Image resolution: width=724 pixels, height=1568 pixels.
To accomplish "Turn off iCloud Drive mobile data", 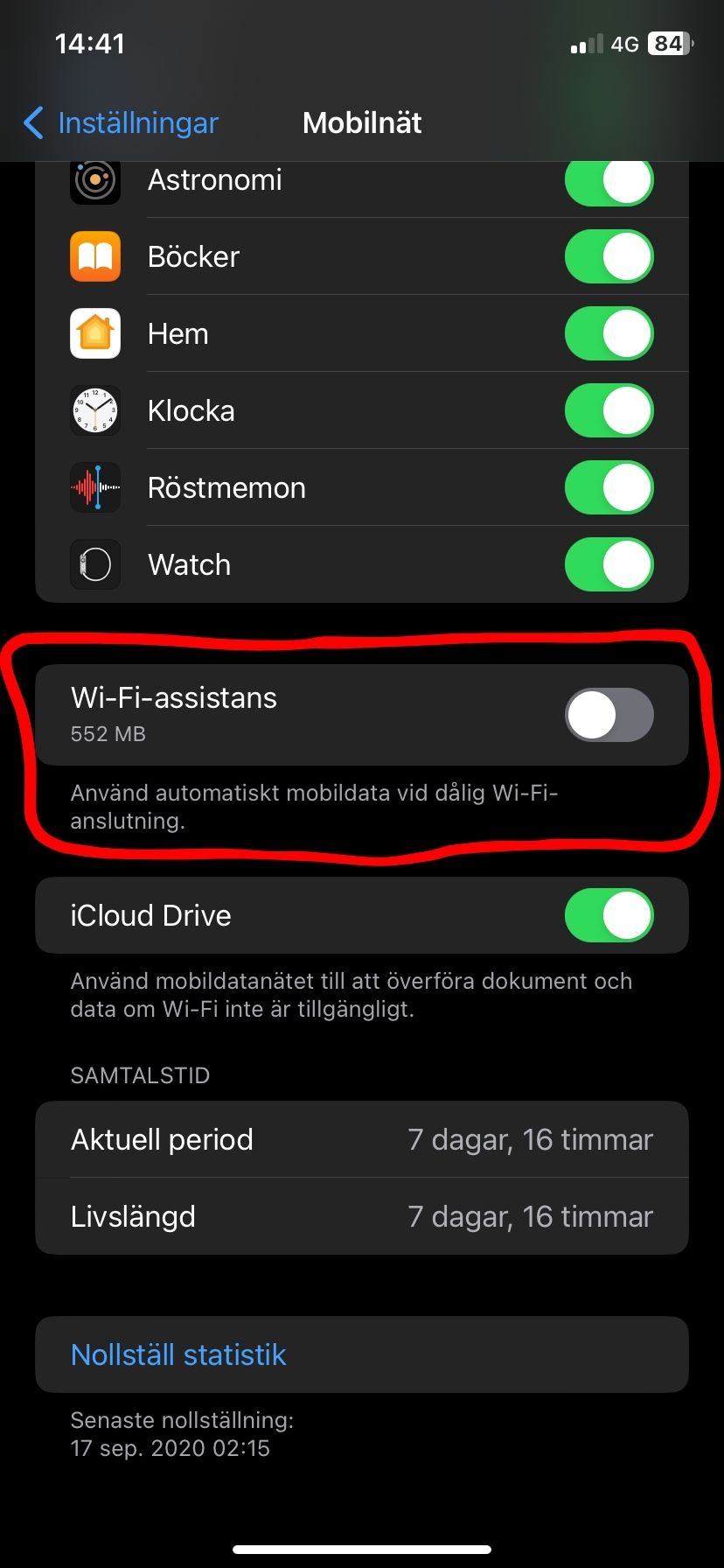I will pyautogui.click(x=609, y=915).
